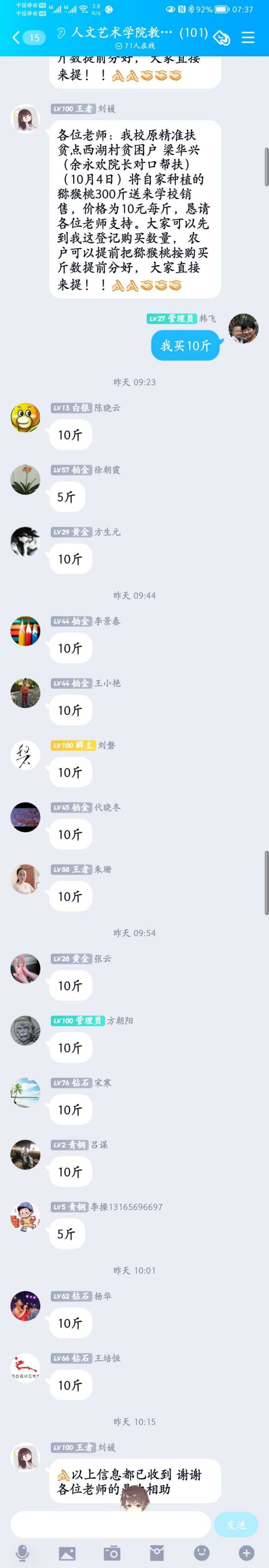
Task: View 方朝阳's avatar
Action: click(x=25, y=1030)
